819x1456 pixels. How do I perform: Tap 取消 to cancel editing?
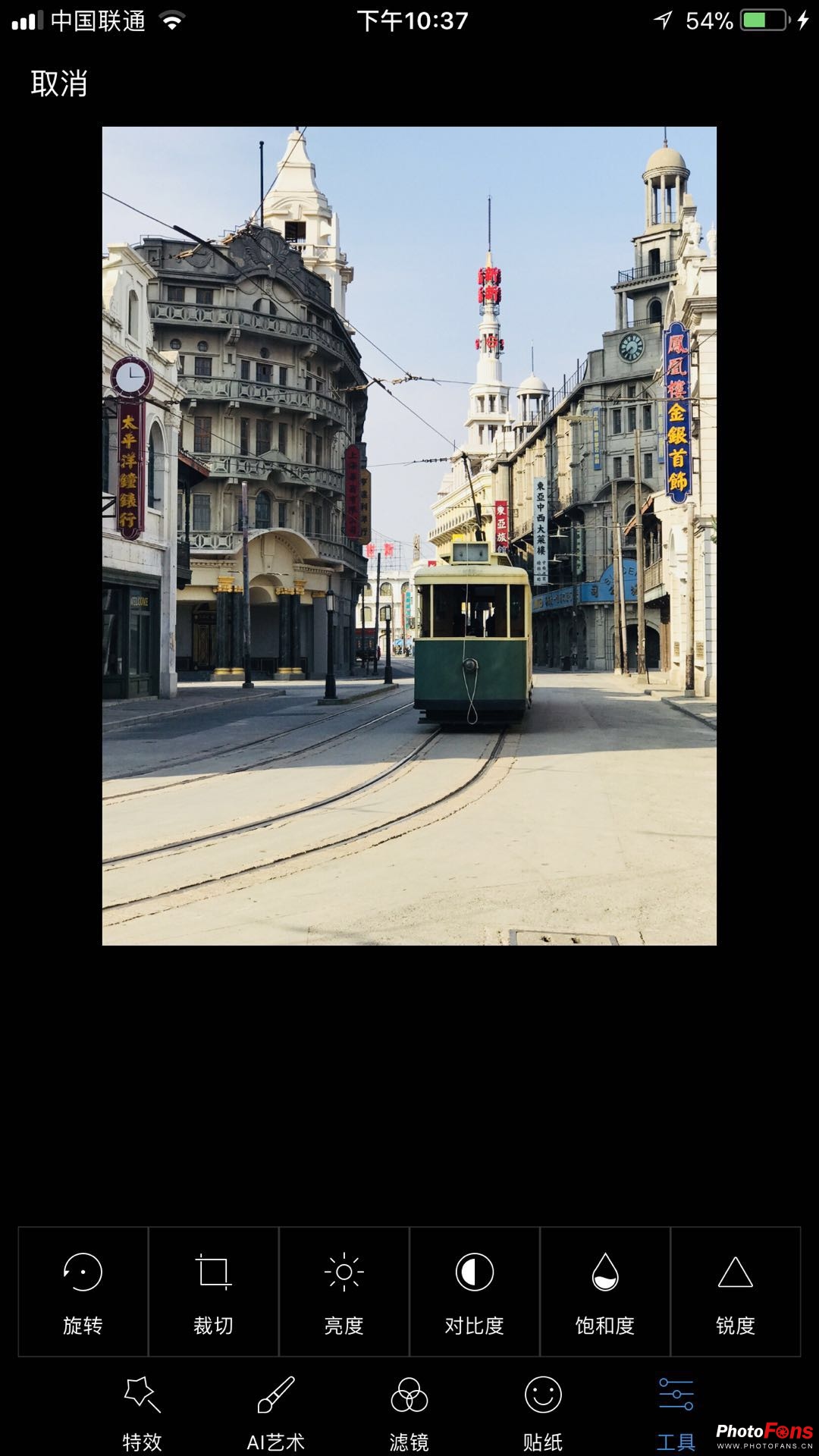(59, 83)
